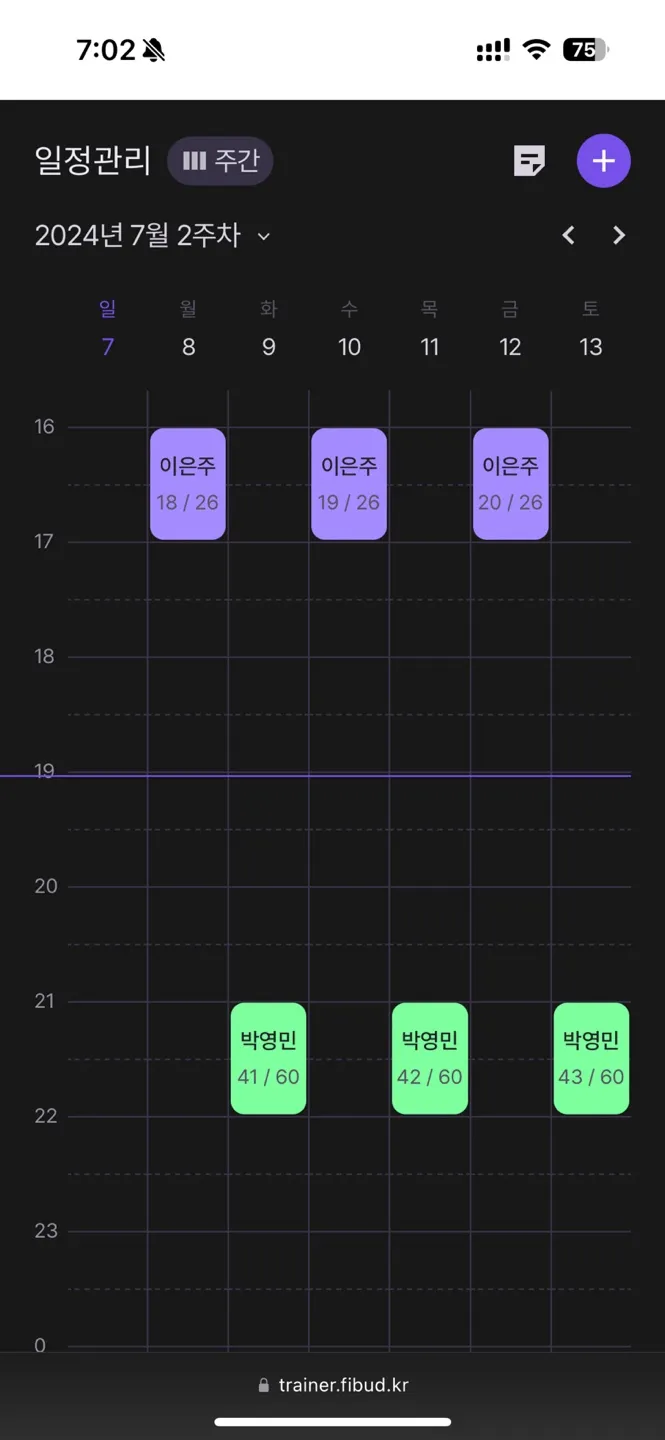Open 이은주 session 19 / 26
The height and width of the screenshot is (1440, 665).
click(349, 484)
